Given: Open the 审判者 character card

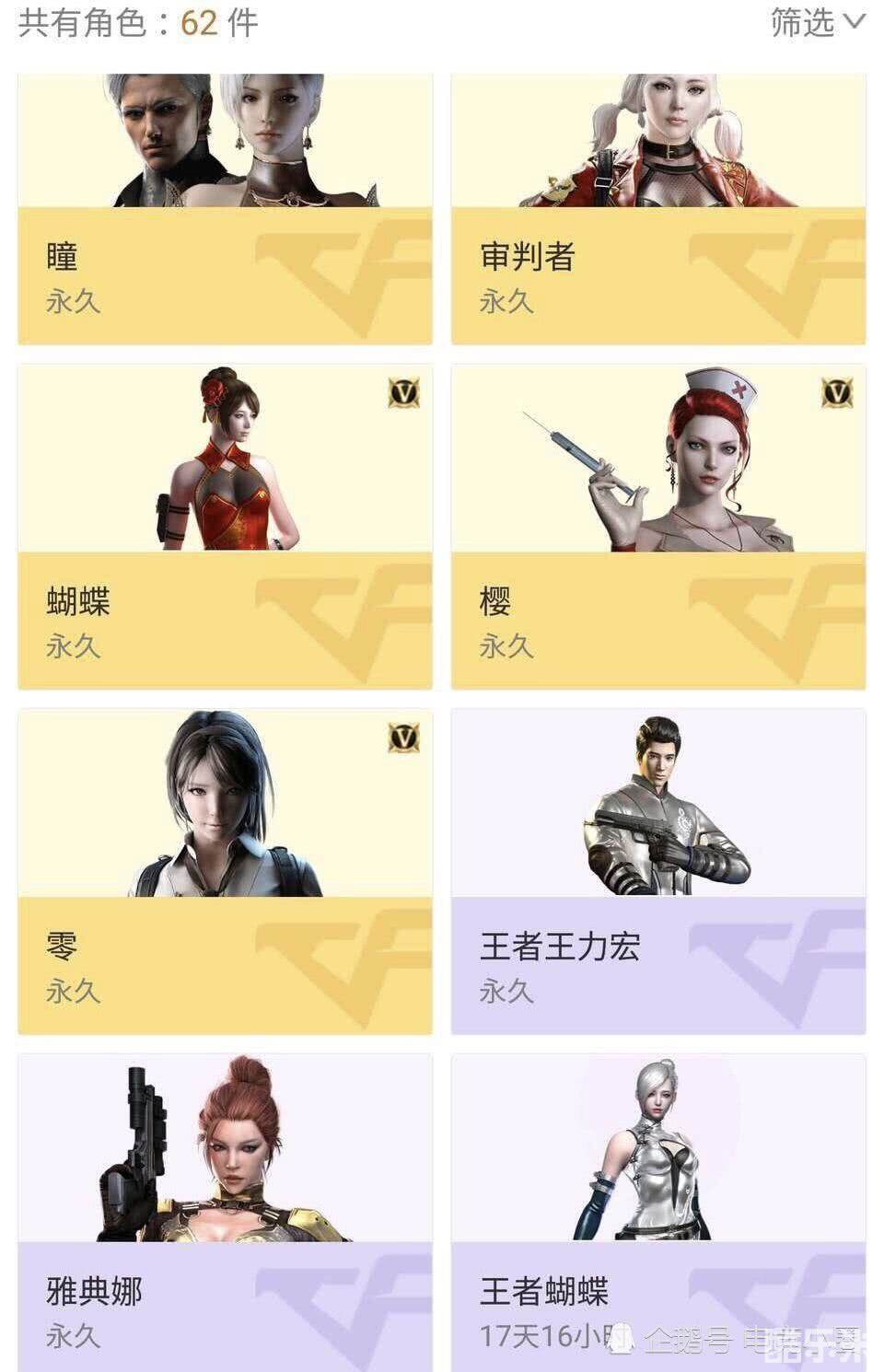Looking at the screenshot, I should click(x=657, y=210).
